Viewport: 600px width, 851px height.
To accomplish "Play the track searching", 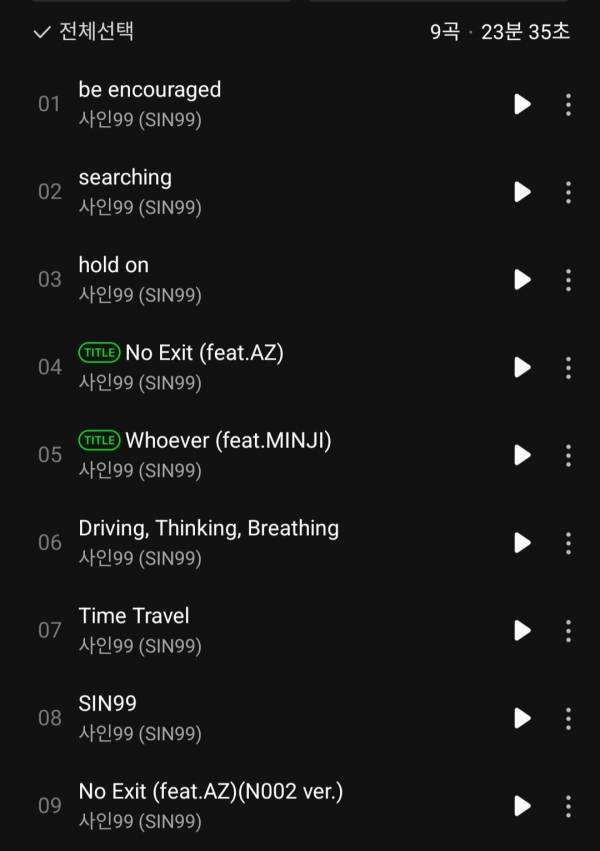I will click(522, 192).
